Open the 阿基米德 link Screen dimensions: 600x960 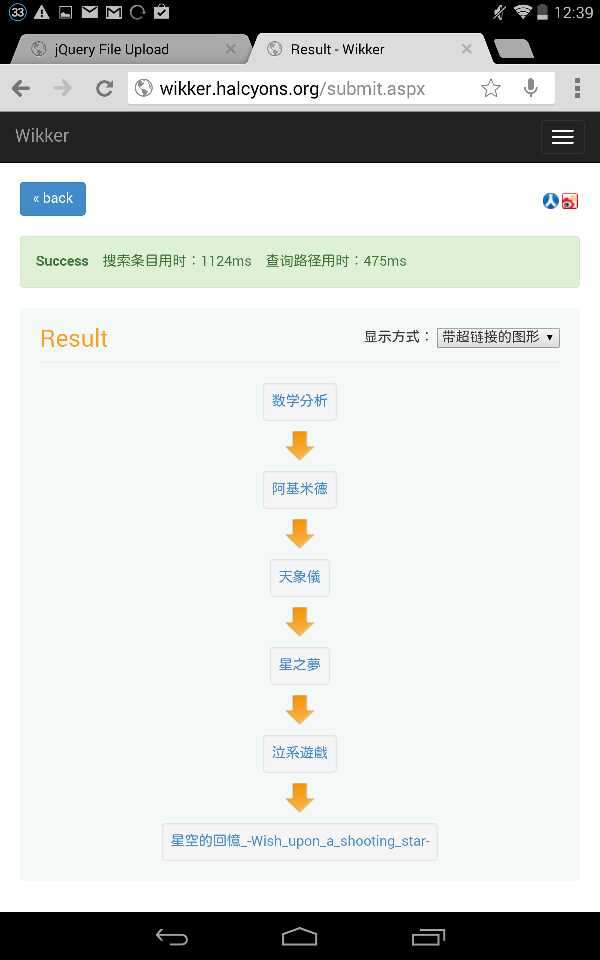(x=299, y=489)
